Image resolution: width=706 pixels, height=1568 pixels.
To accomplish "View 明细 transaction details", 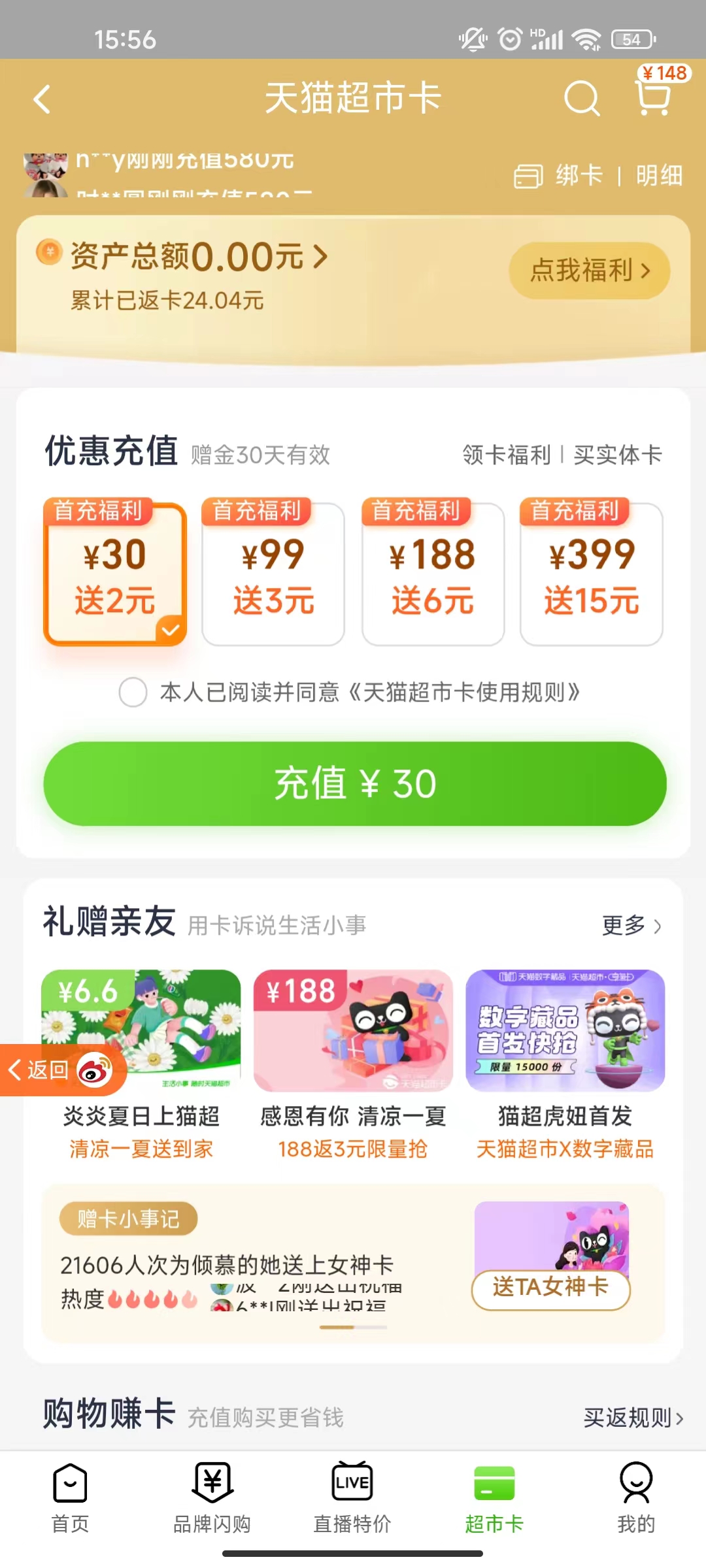I will coord(659,176).
